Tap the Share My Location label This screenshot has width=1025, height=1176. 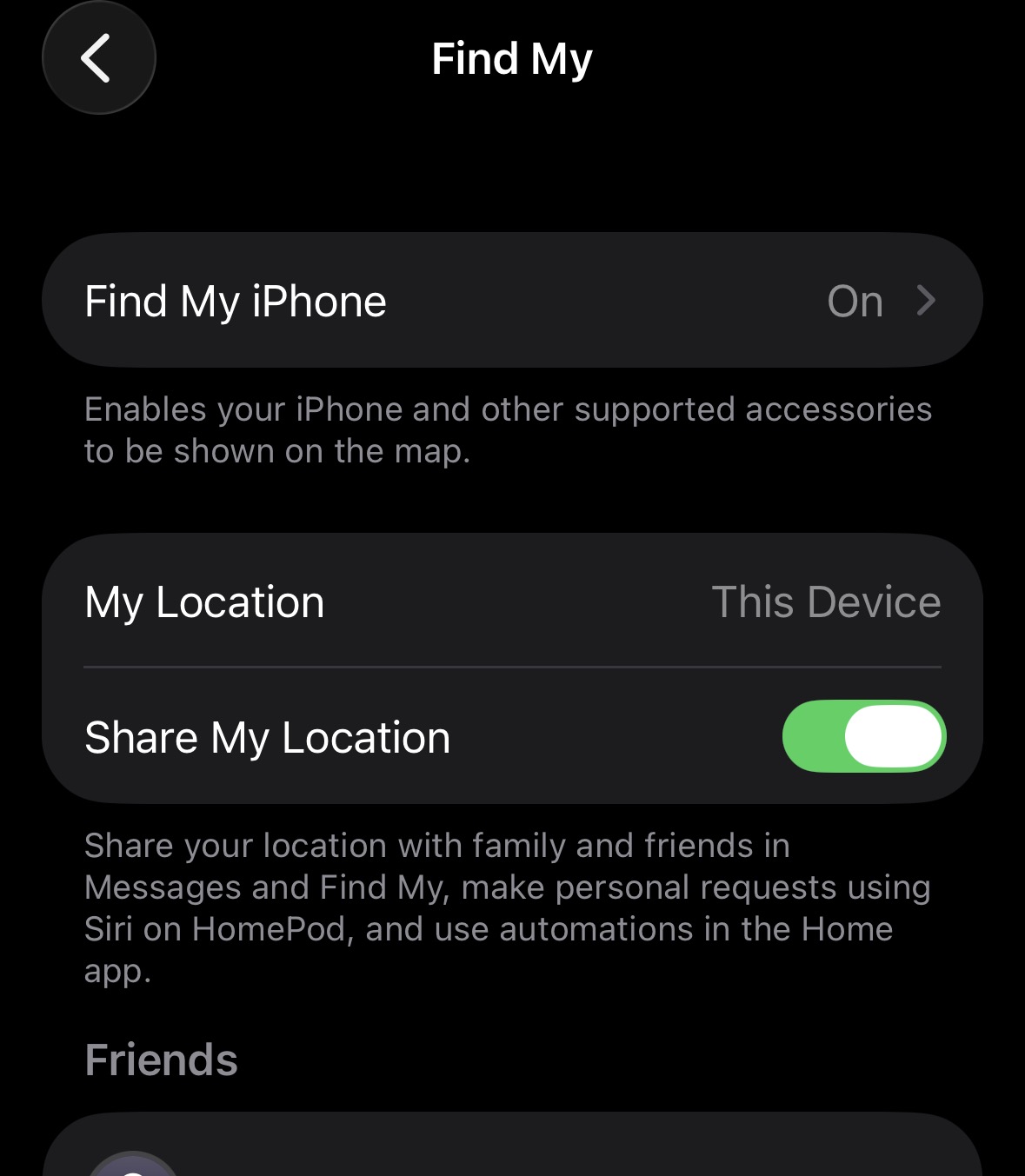(x=267, y=736)
